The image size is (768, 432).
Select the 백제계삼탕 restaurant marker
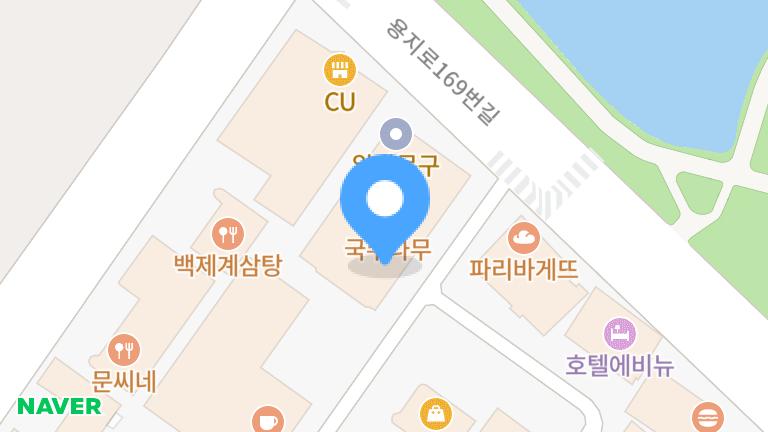[229, 234]
